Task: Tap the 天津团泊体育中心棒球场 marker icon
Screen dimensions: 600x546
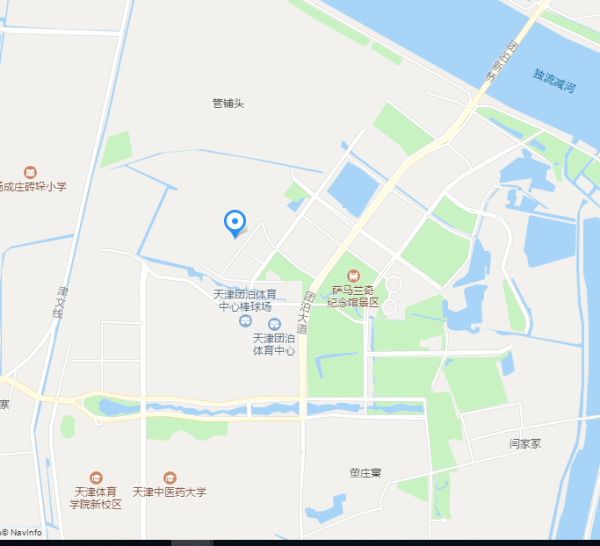Action: tap(245, 321)
